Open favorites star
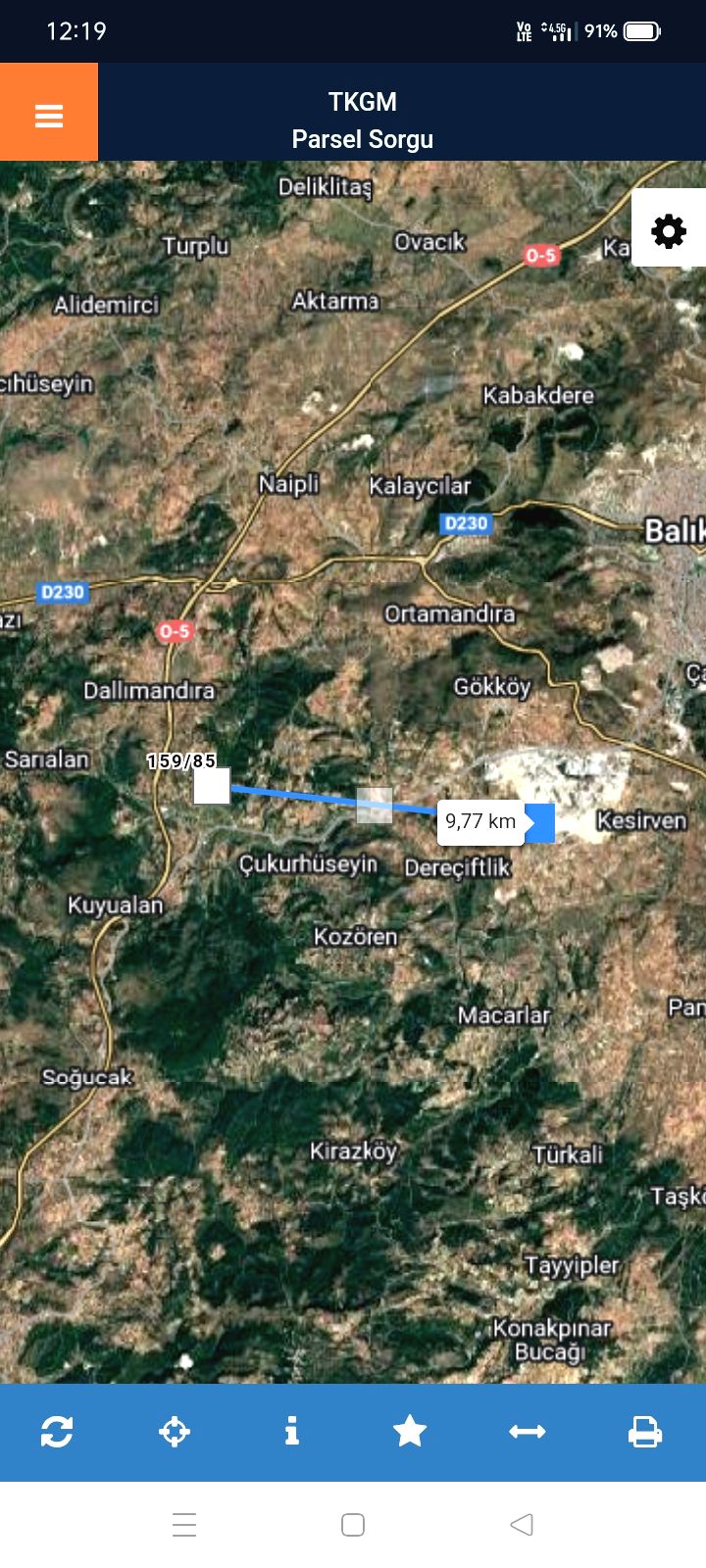Image resolution: width=706 pixels, height=1568 pixels. [410, 1432]
